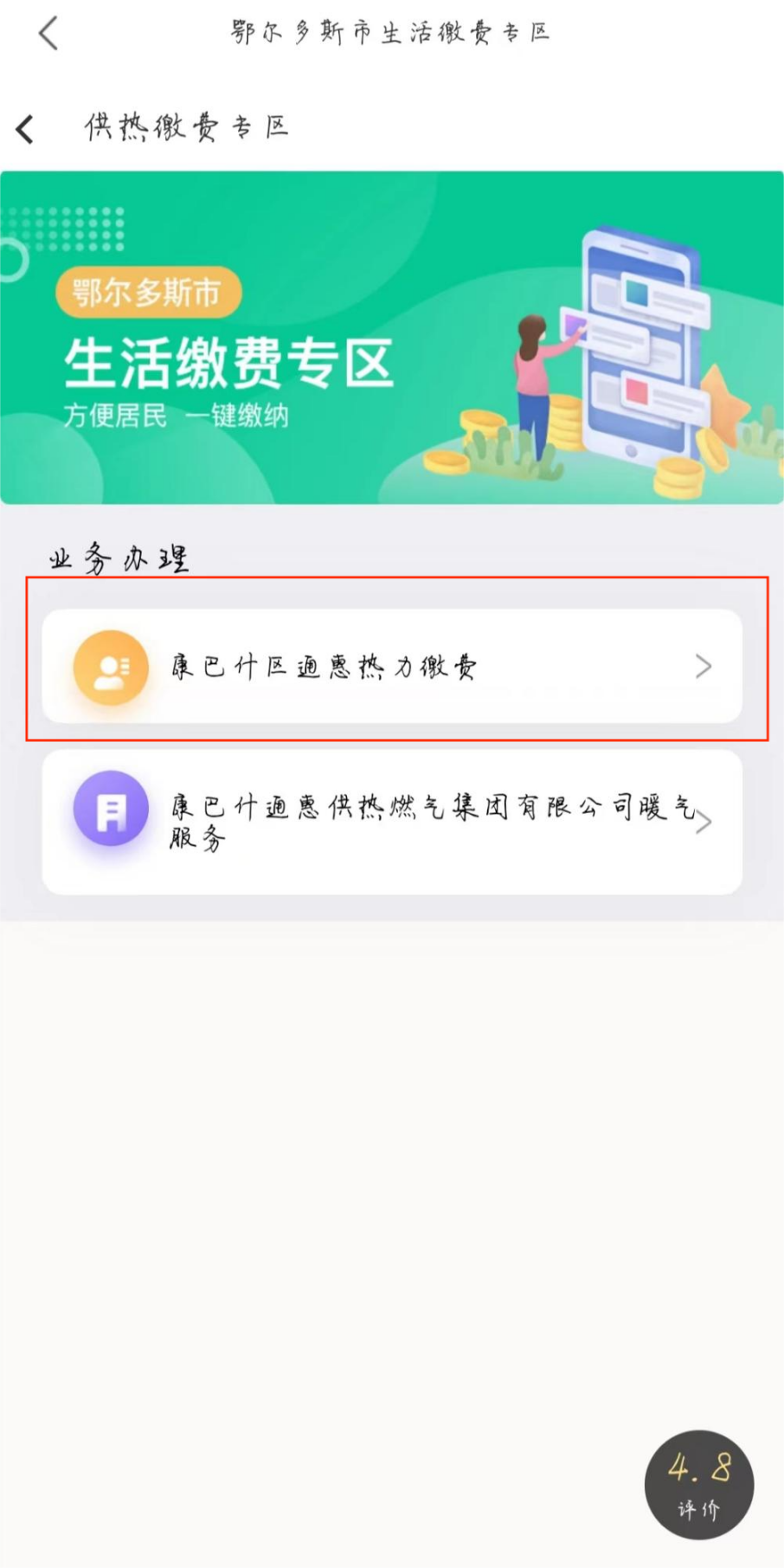Tap back arrow beside 供热缴费专区
This screenshot has width=784, height=1568.
[x=25, y=129]
